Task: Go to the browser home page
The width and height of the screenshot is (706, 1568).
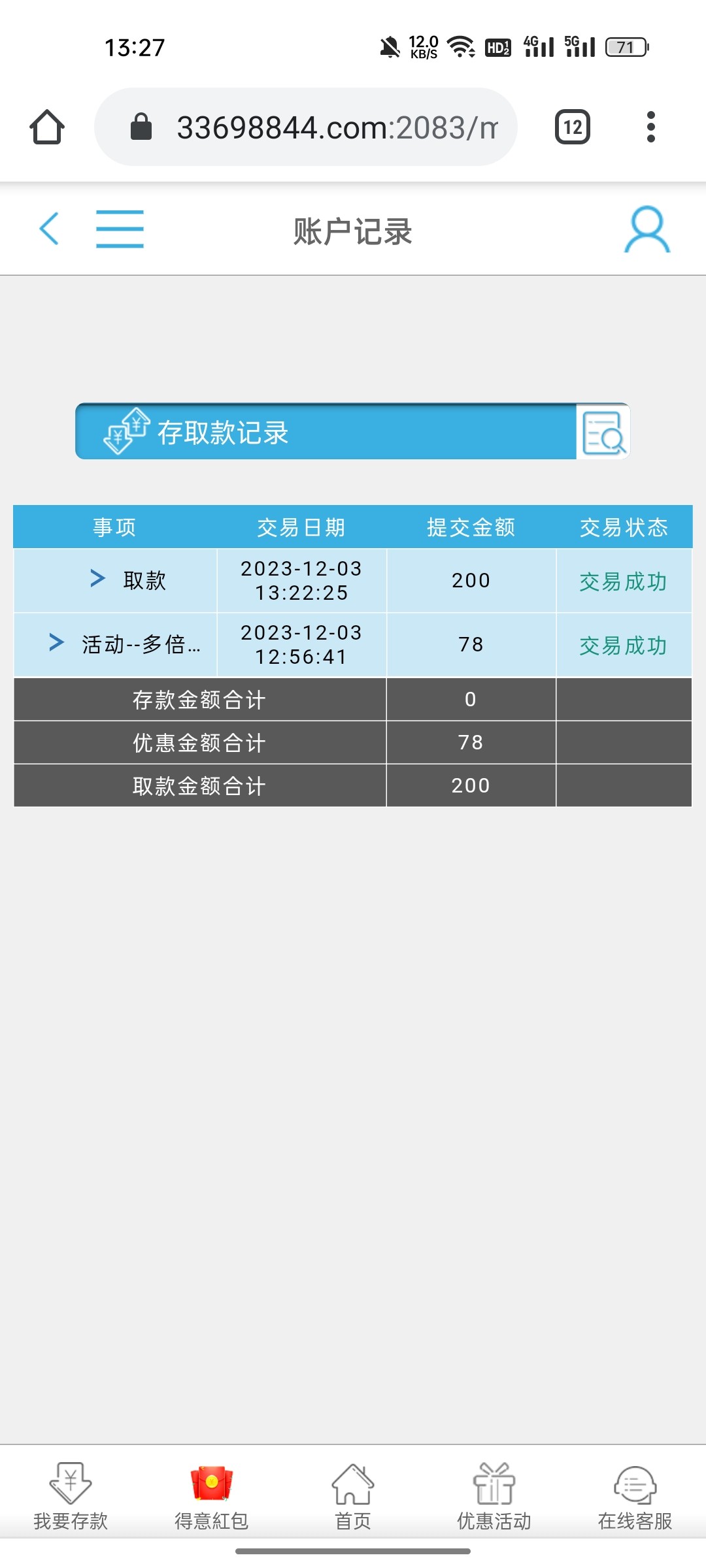Action: click(x=47, y=127)
